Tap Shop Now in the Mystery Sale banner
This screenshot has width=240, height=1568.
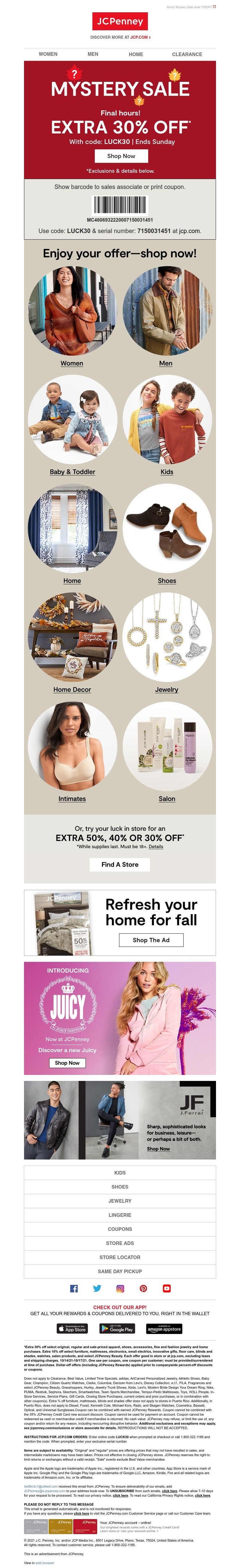click(121, 156)
